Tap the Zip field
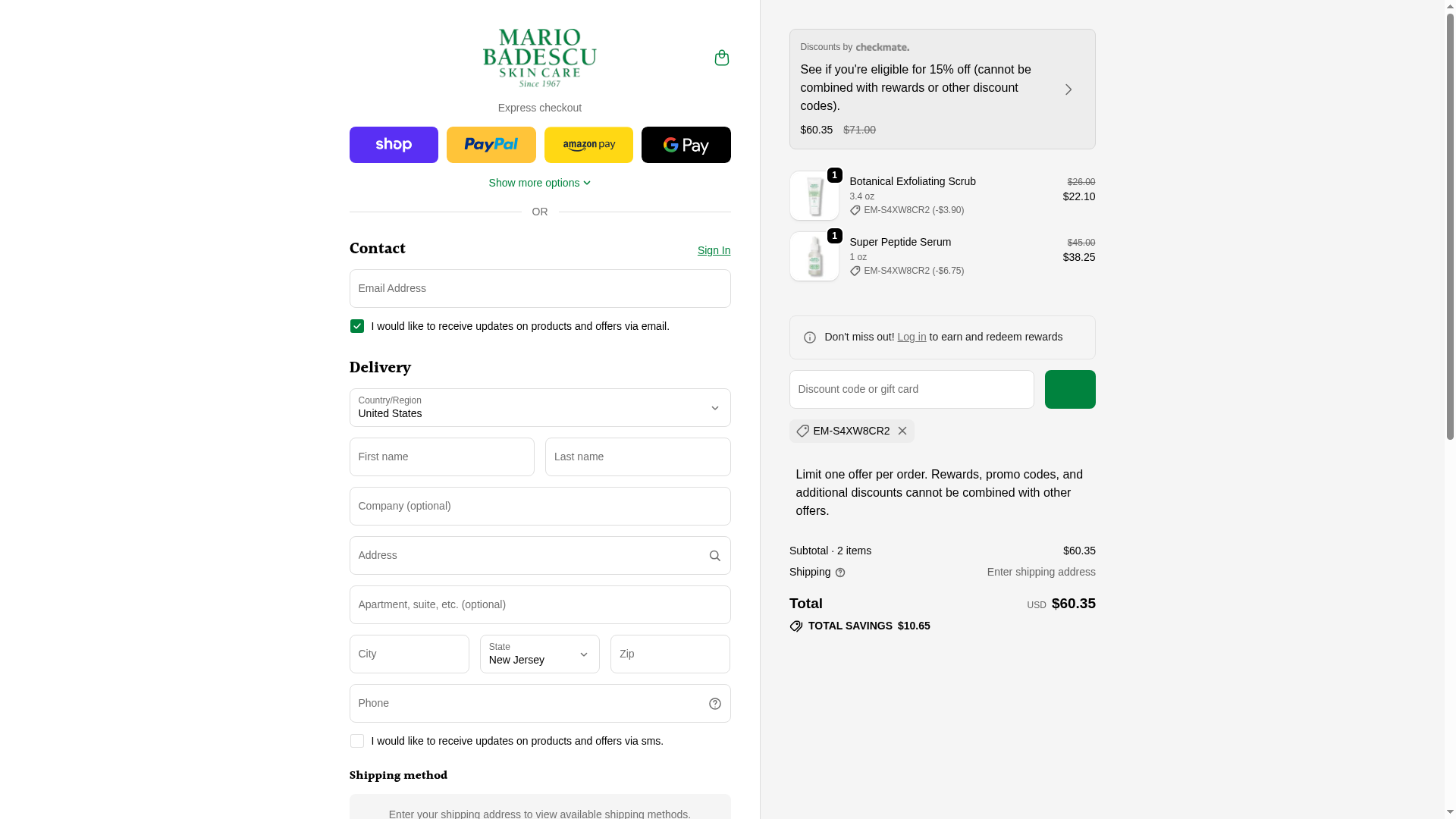 pyautogui.click(x=670, y=654)
